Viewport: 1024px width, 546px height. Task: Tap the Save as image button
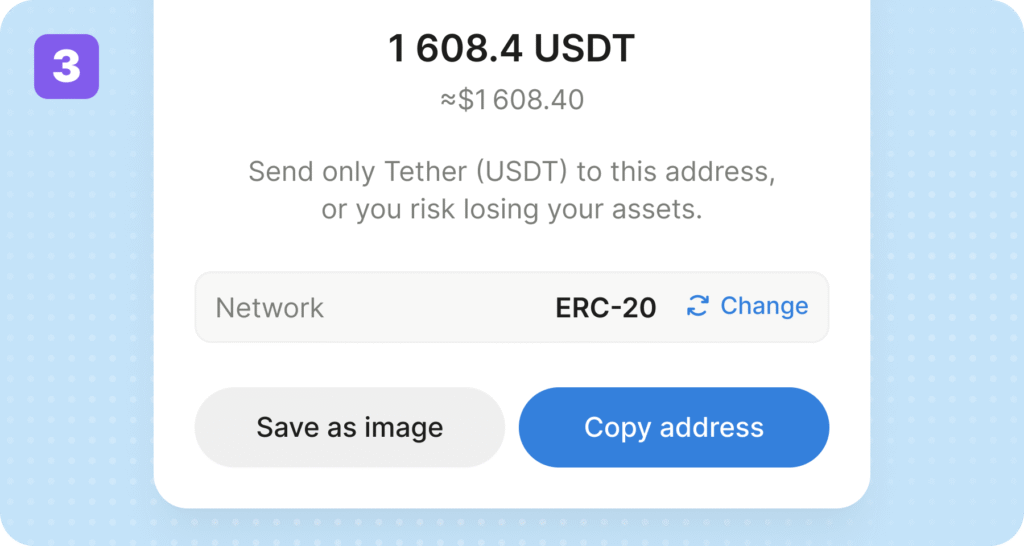[x=349, y=428]
